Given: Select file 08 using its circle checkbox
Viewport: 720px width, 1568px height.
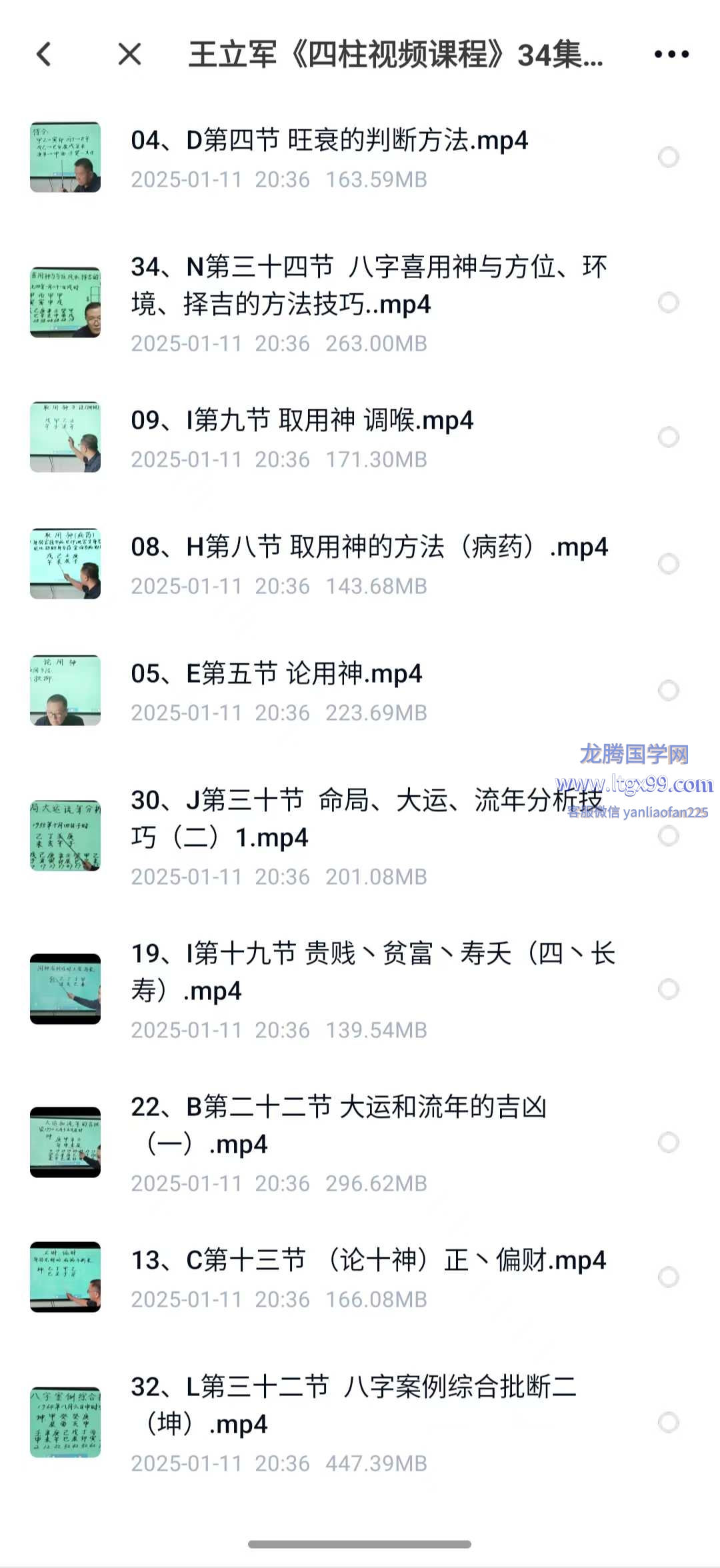Looking at the screenshot, I should click(668, 564).
